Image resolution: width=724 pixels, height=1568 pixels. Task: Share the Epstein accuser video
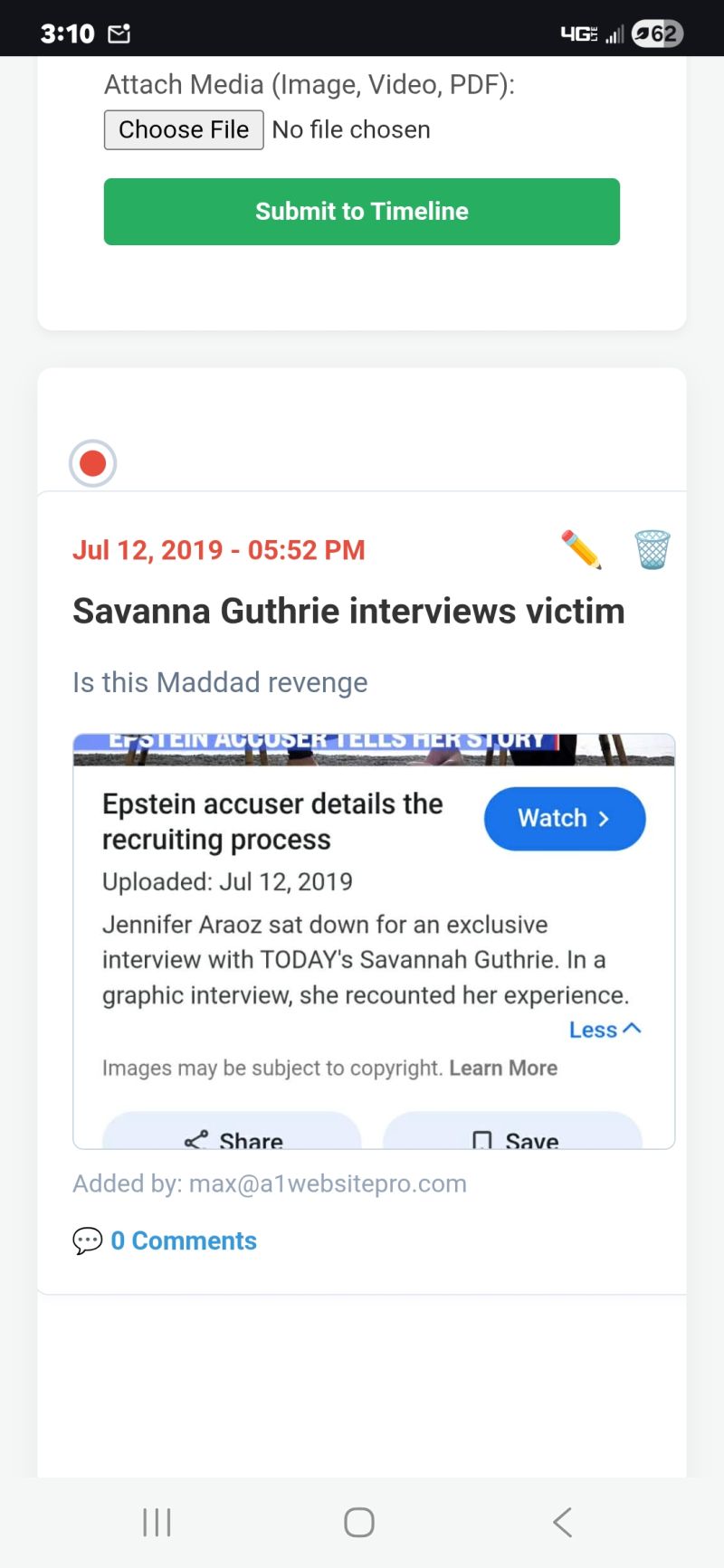tap(233, 1136)
